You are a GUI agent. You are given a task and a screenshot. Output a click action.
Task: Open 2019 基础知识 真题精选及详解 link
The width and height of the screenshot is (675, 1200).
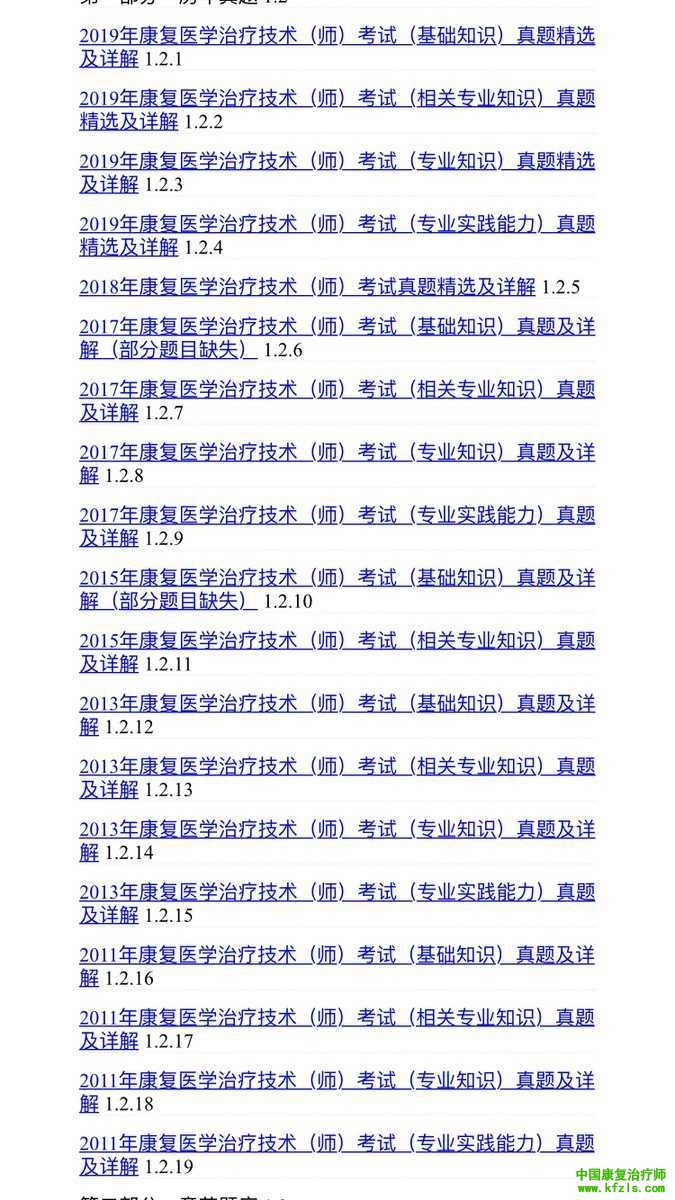pos(337,36)
